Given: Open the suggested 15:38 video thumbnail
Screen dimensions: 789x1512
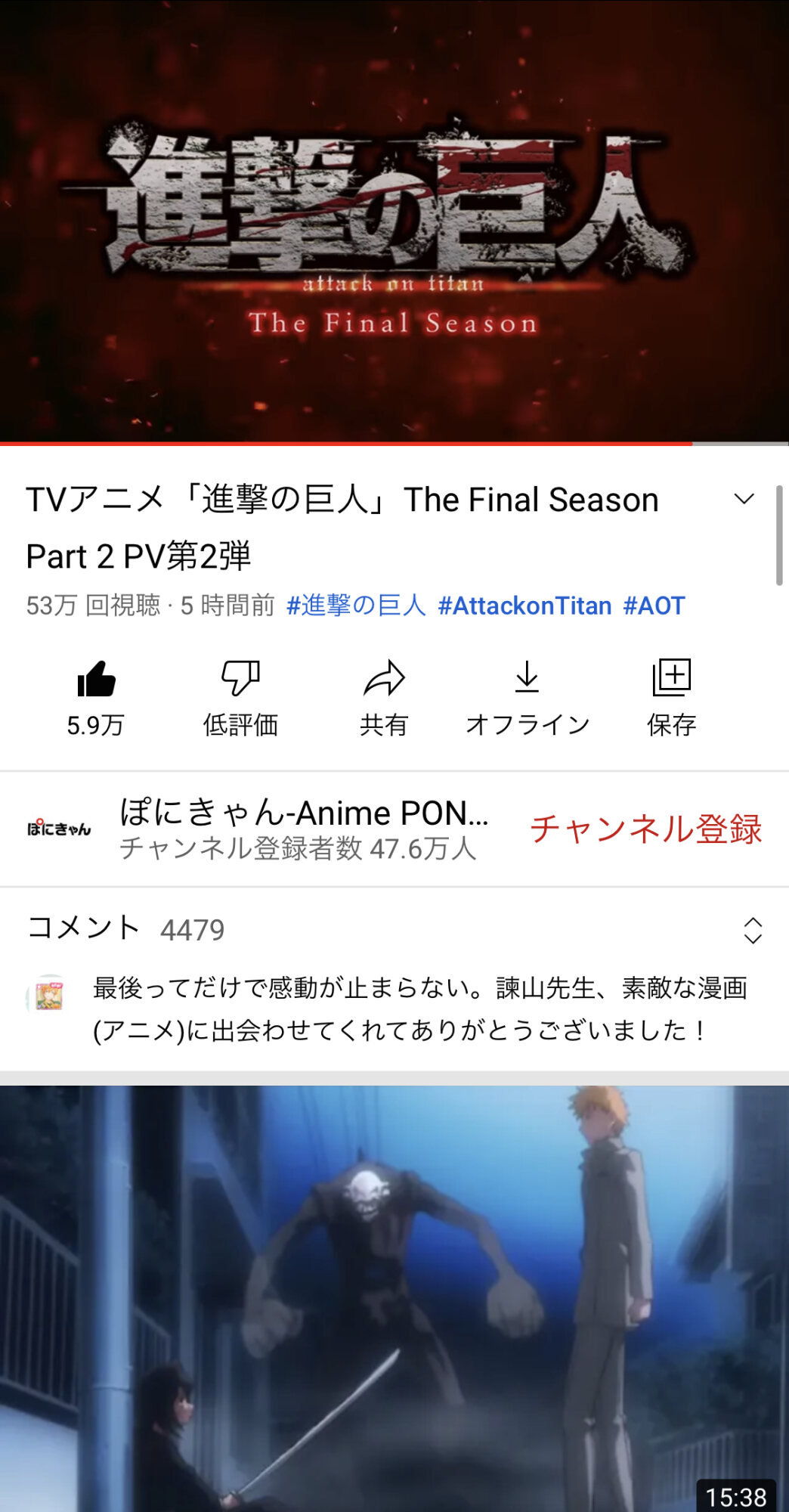Looking at the screenshot, I should coord(394,1299).
